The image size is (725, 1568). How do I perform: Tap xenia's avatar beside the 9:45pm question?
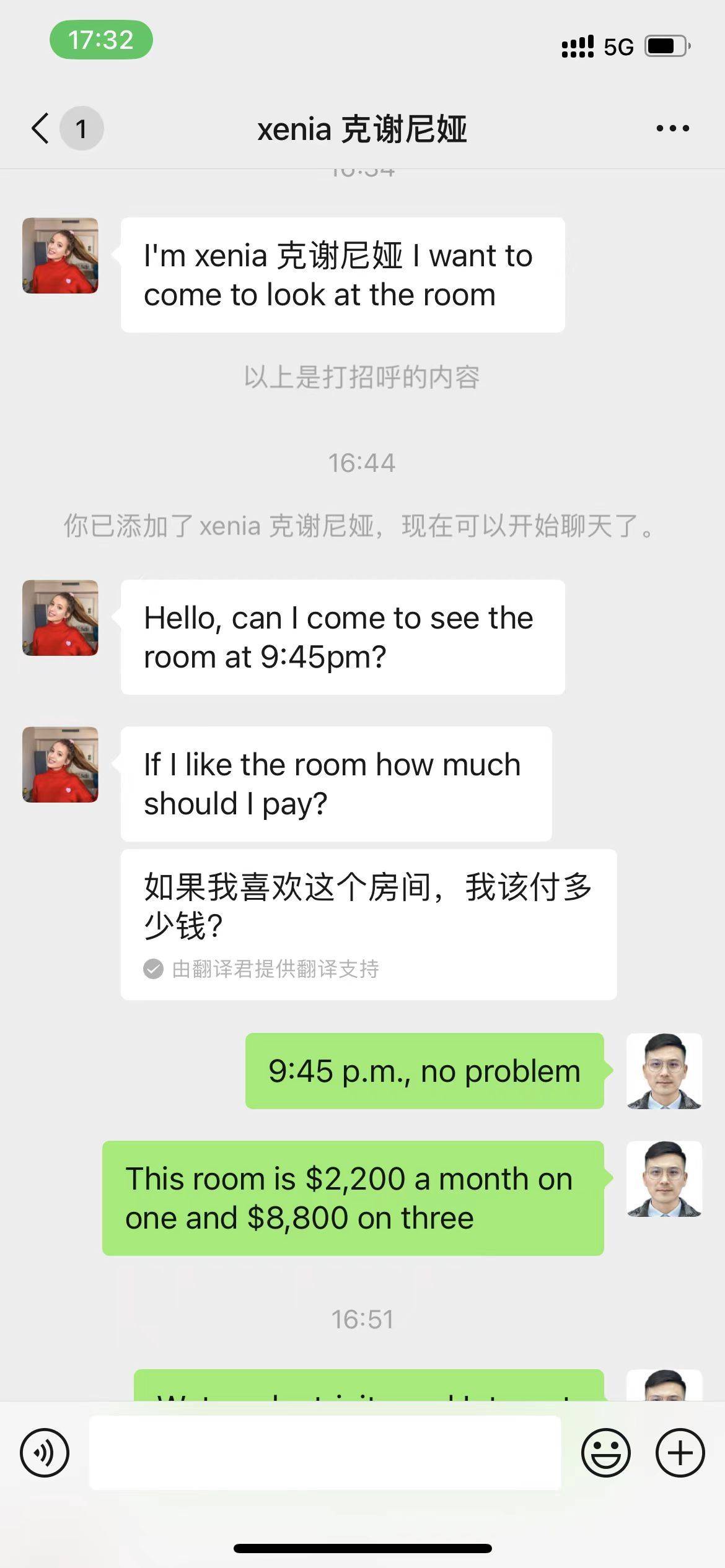pos(60,618)
